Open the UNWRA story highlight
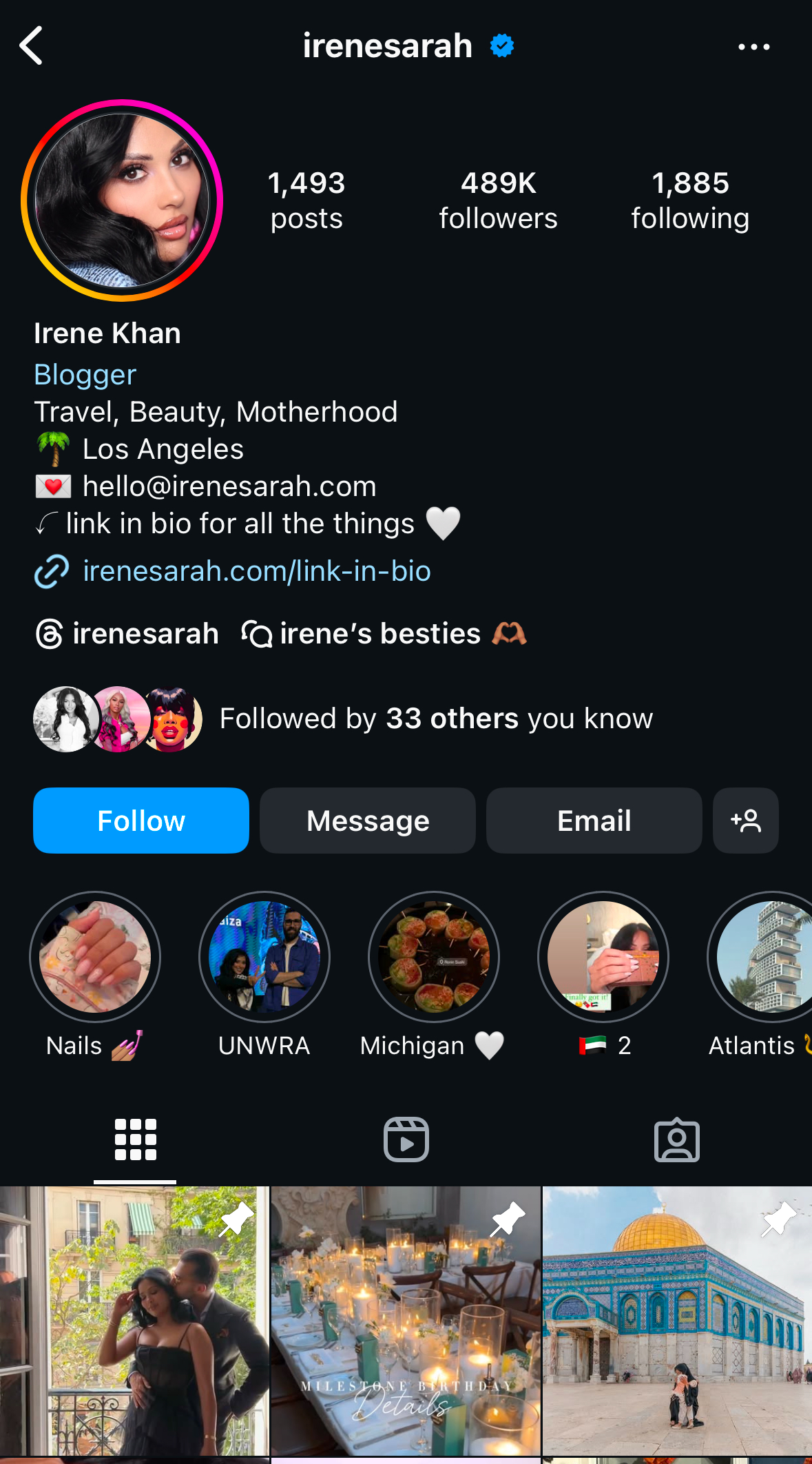The height and width of the screenshot is (1464, 812). pos(264,957)
